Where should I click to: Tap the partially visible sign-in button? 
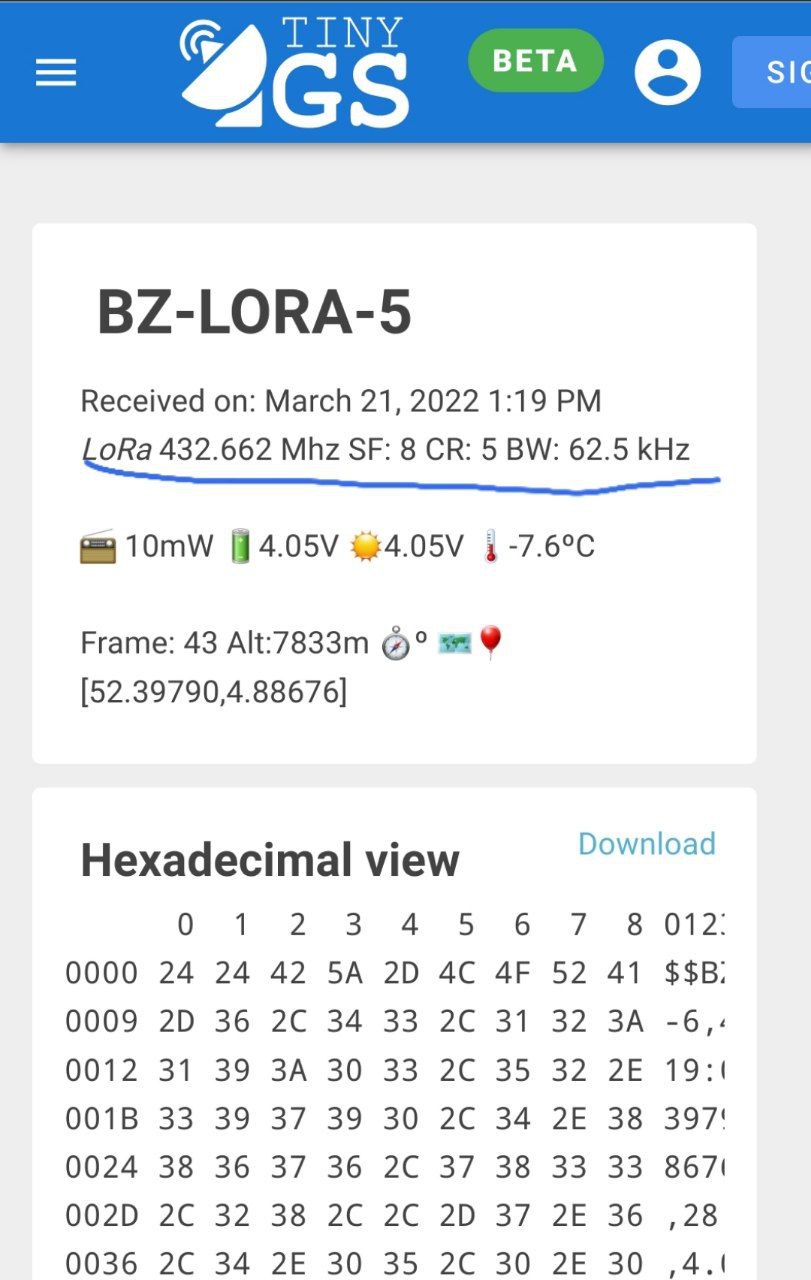(775, 72)
